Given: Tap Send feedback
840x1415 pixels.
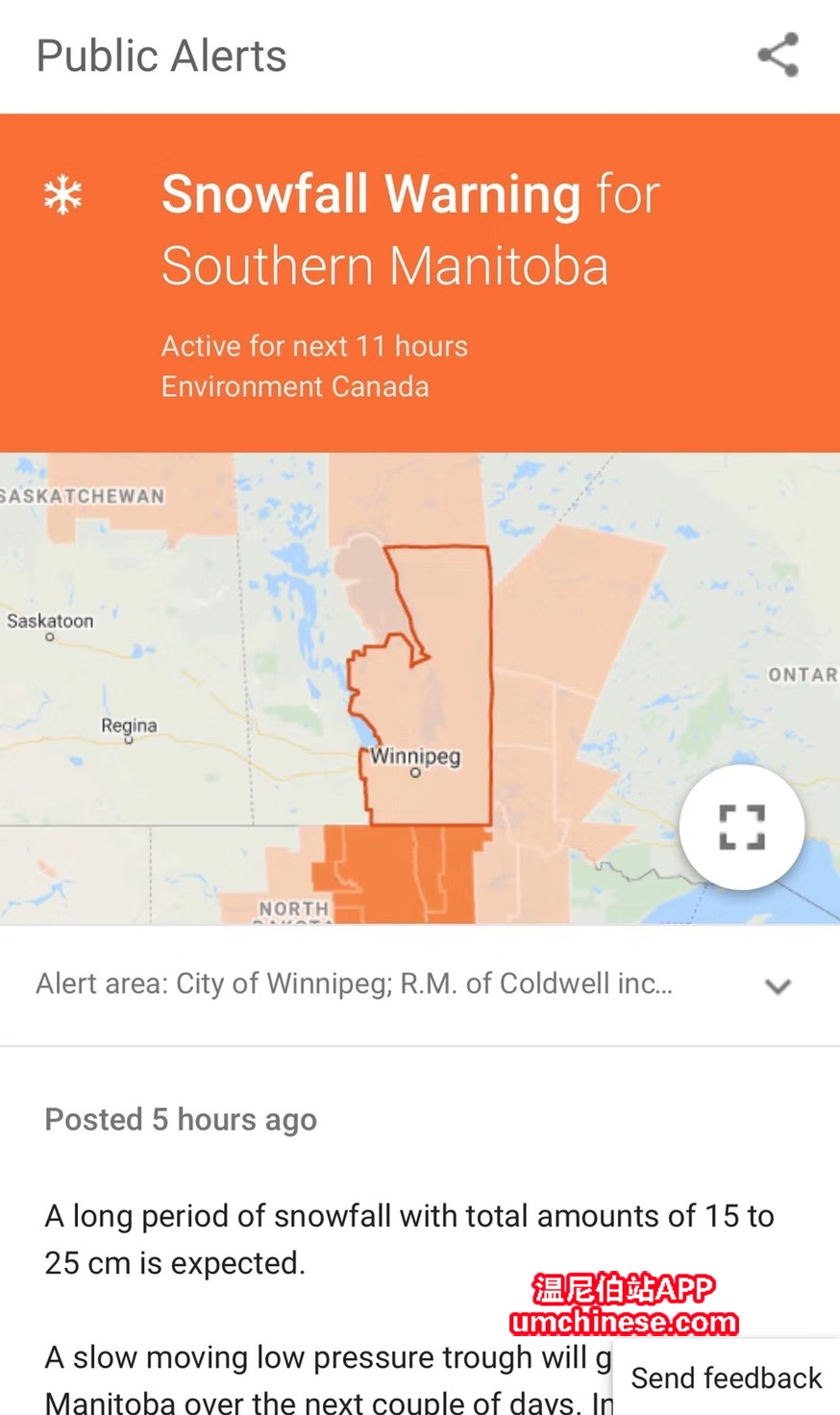Looking at the screenshot, I should pyautogui.click(x=726, y=1378).
